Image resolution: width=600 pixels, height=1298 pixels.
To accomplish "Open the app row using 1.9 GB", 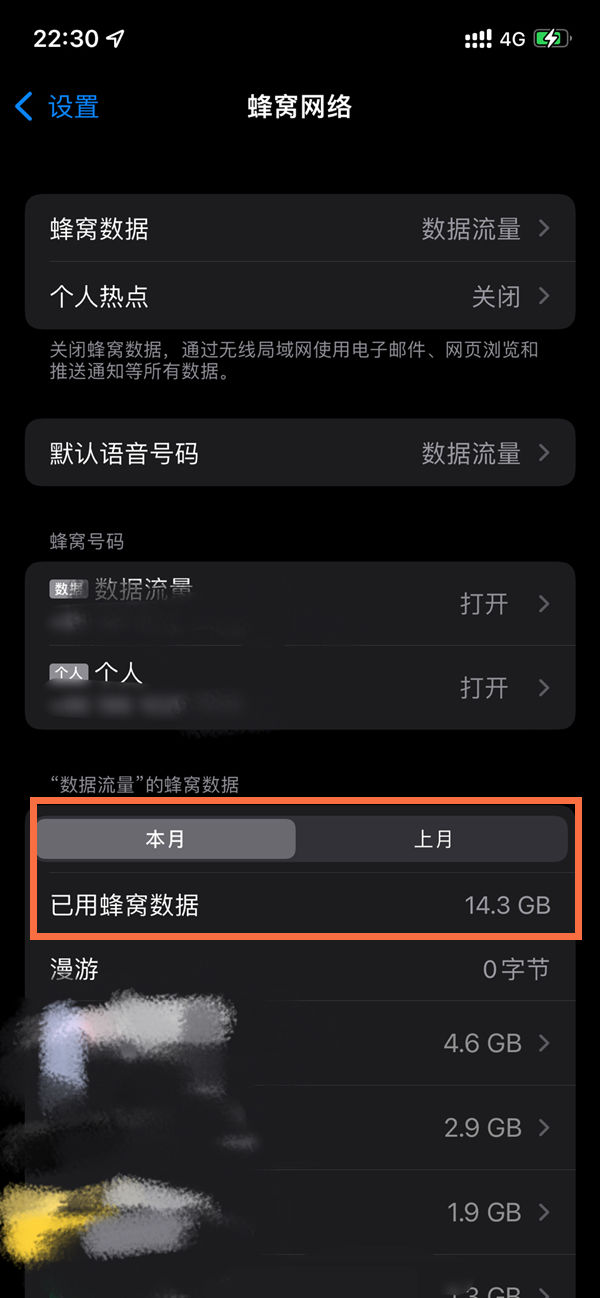I will pos(300,1212).
